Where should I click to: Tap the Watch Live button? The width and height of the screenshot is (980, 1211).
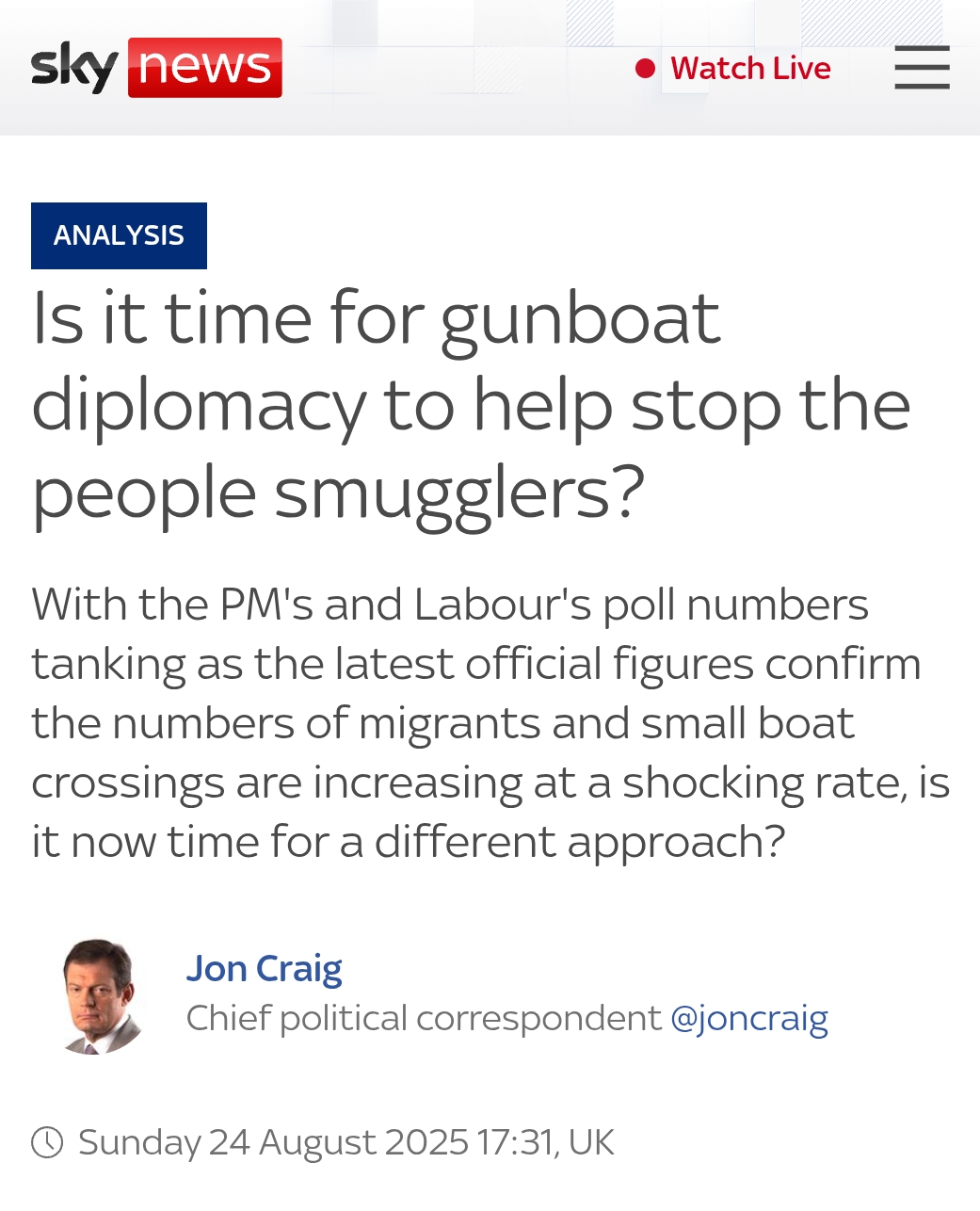(x=734, y=69)
